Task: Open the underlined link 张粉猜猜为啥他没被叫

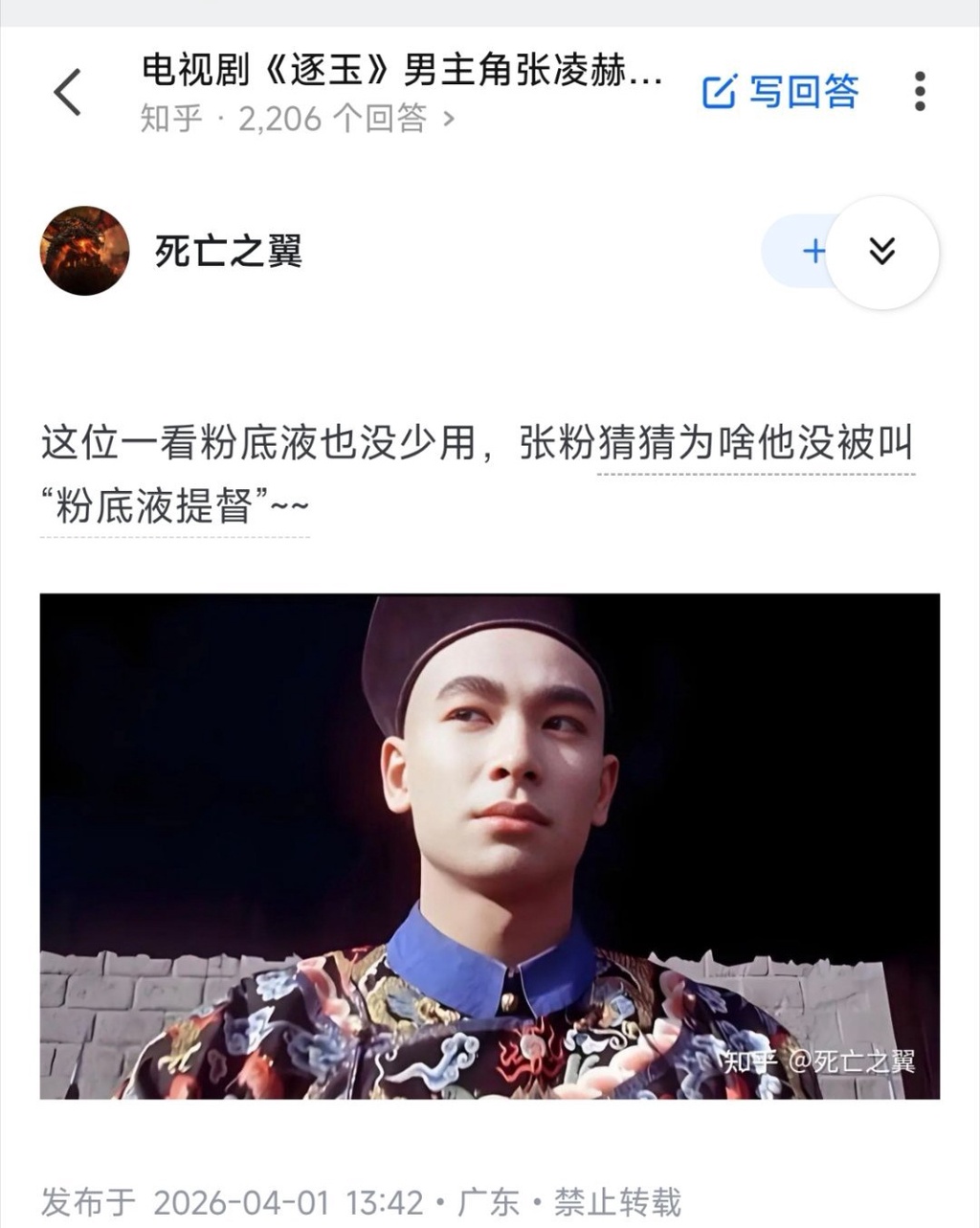Action: (x=754, y=444)
